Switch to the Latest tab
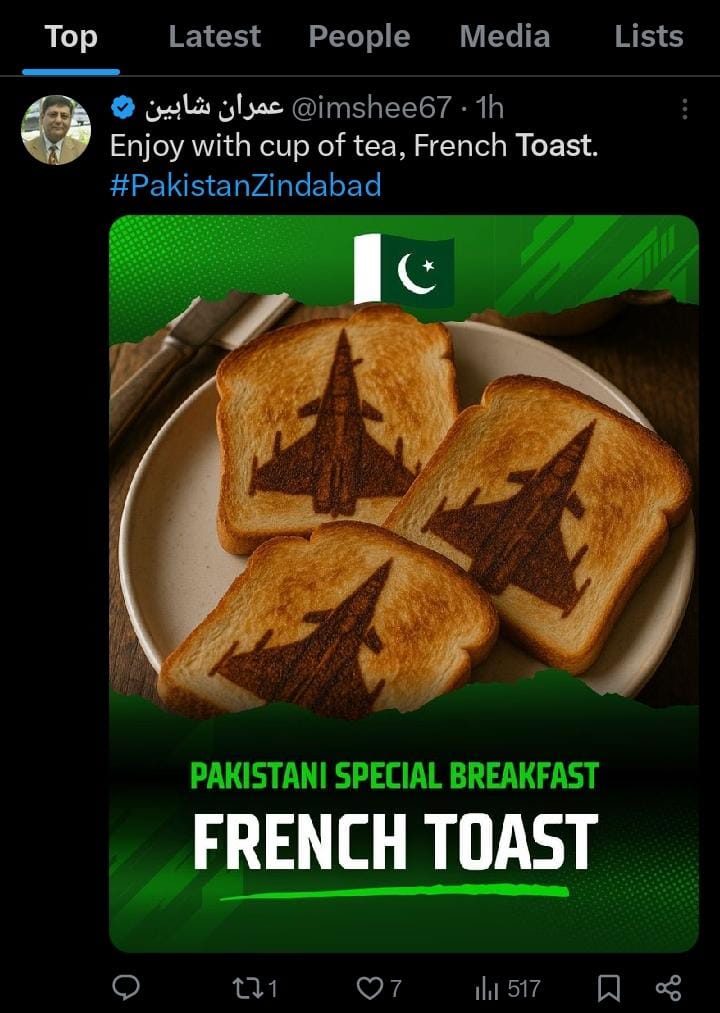Screen dimensions: 720x1013 (214, 37)
